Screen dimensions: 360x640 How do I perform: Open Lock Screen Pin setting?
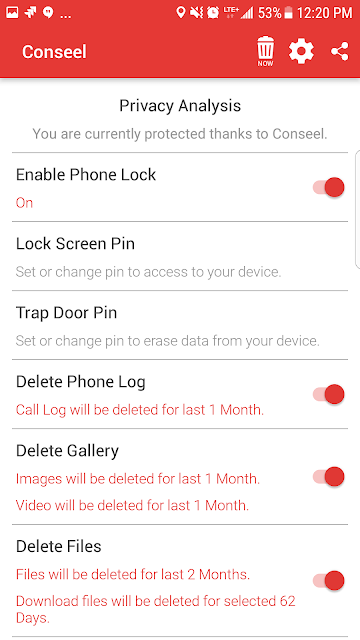[x=180, y=256]
